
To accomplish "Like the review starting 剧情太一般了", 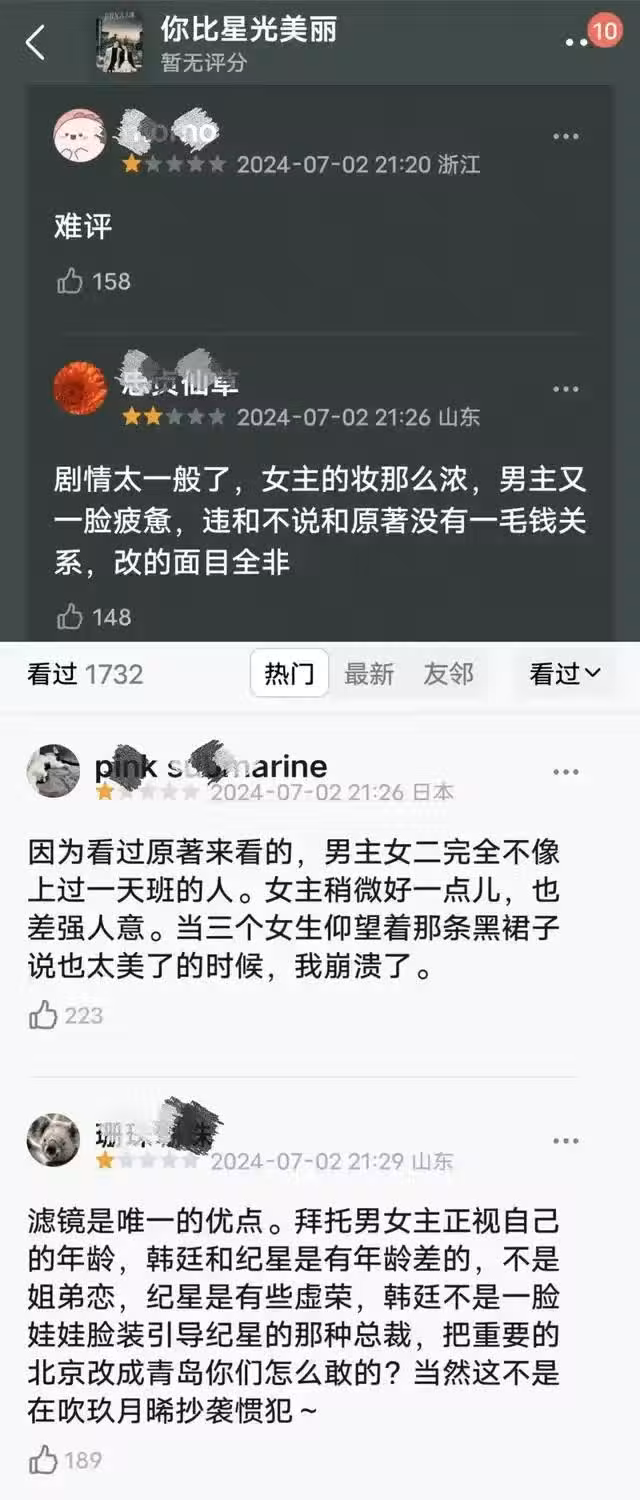I will point(70,617).
